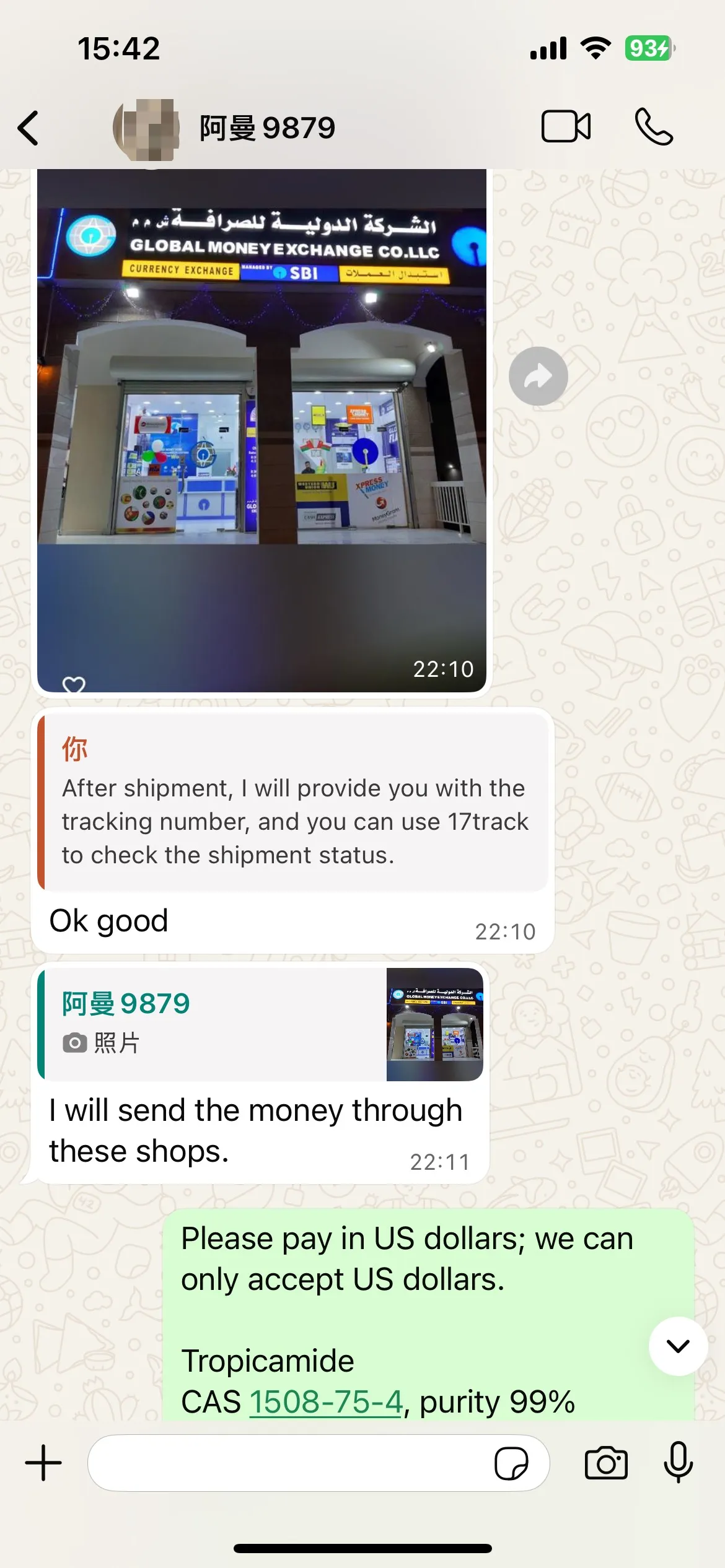Jump to the latest messages
Screen dimensions: 725x1568
click(678, 1346)
